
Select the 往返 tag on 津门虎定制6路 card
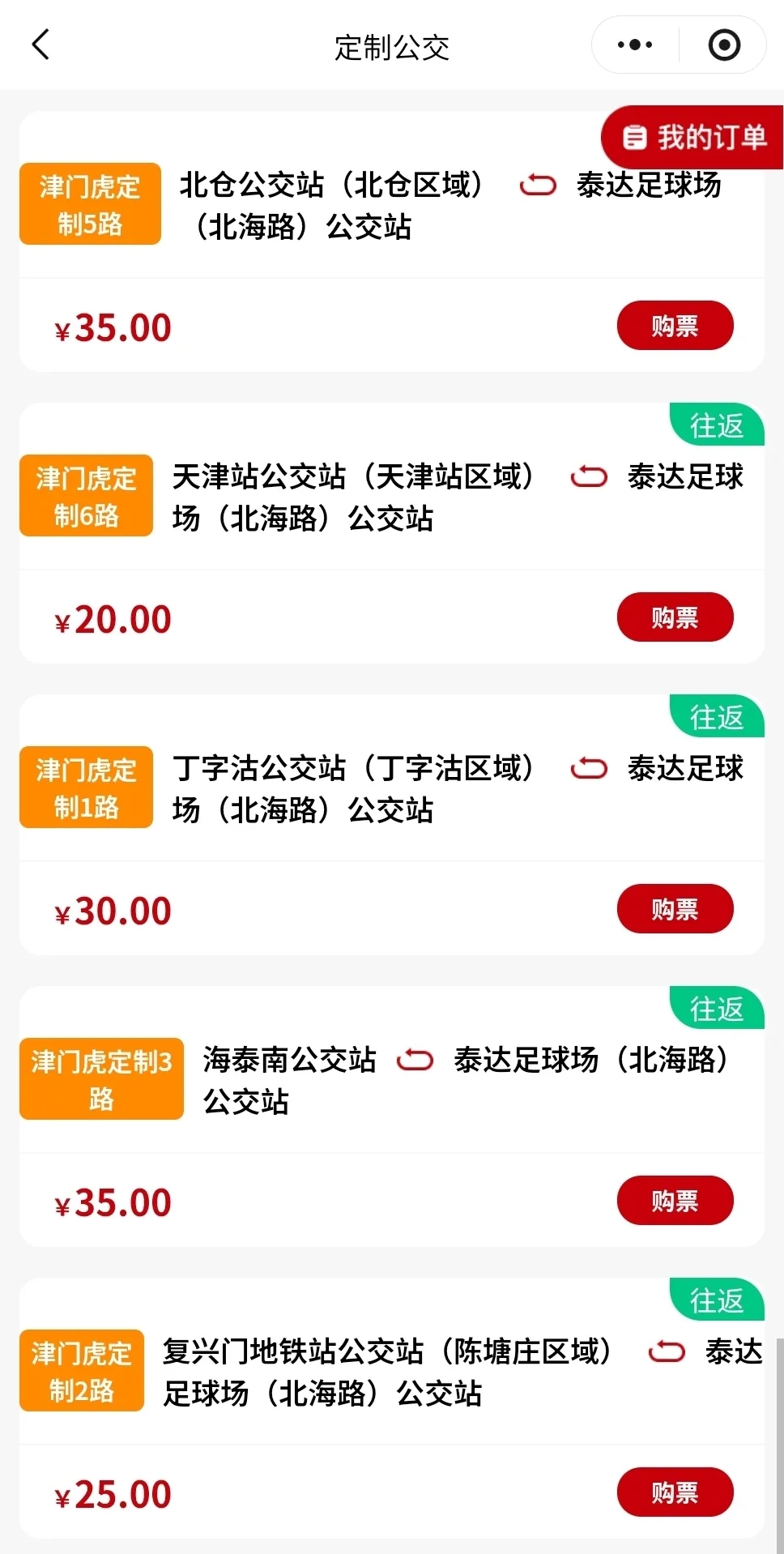[716, 425]
